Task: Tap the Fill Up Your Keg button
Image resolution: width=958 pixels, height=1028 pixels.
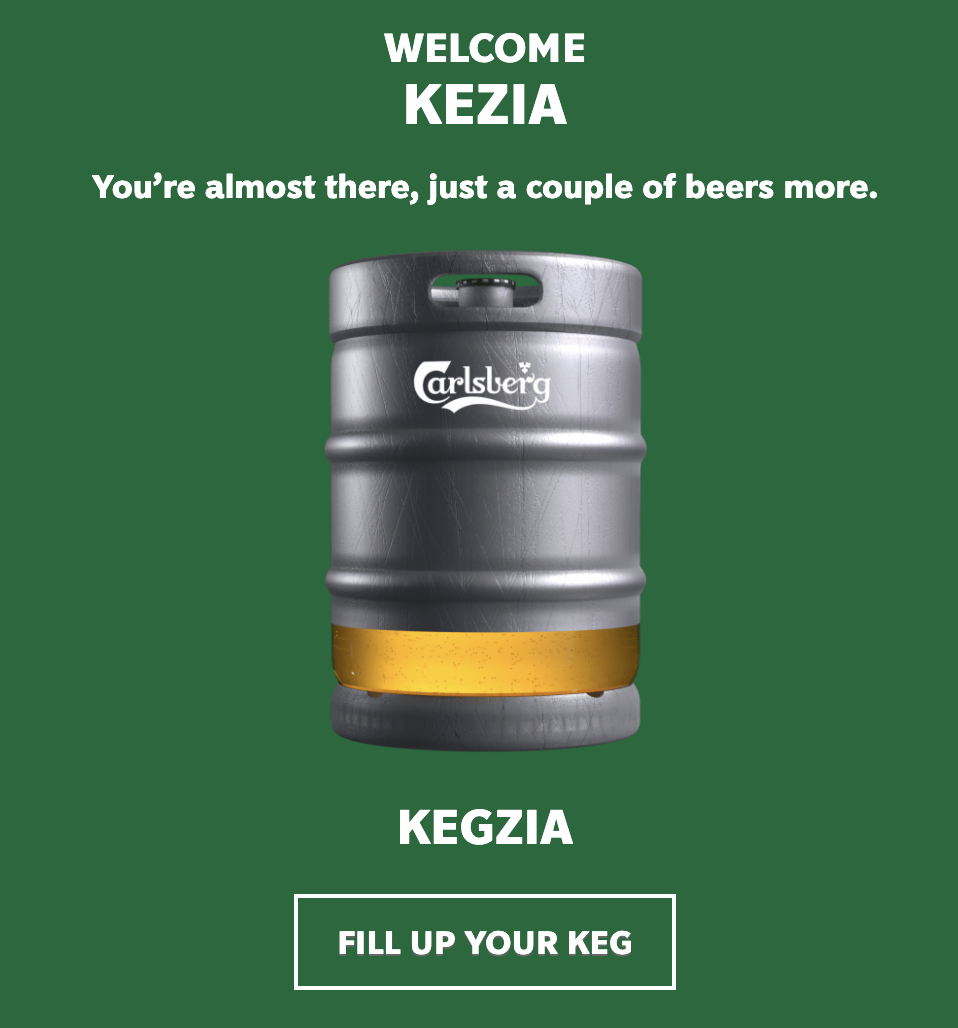Action: [485, 942]
